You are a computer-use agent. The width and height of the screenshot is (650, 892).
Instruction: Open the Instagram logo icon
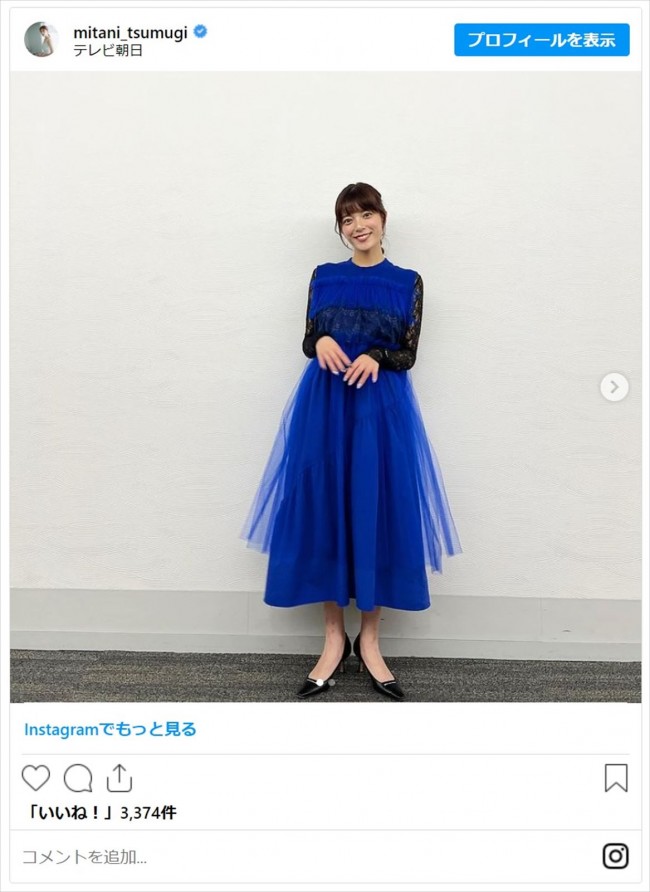pos(615,856)
